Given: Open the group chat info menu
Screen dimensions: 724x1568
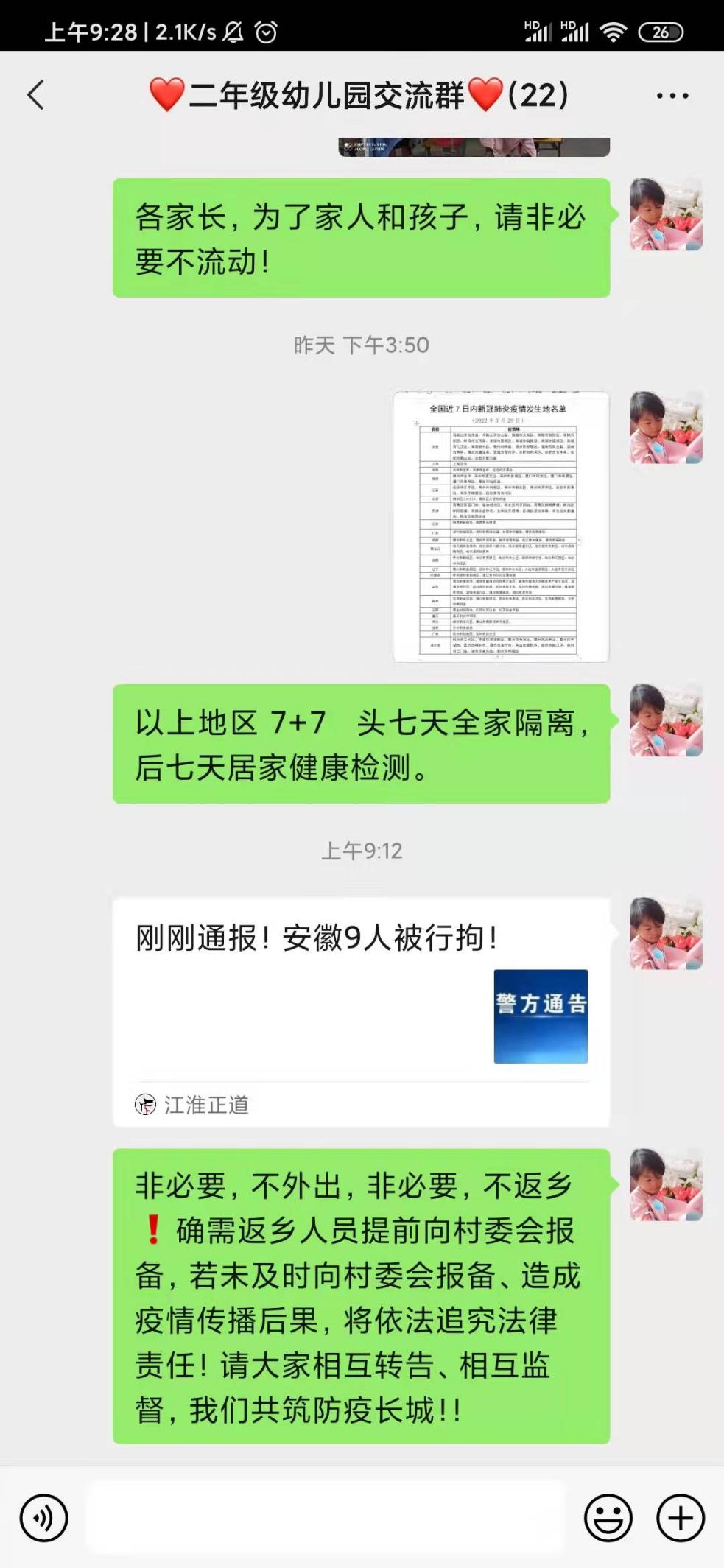Looking at the screenshot, I should tap(672, 96).
